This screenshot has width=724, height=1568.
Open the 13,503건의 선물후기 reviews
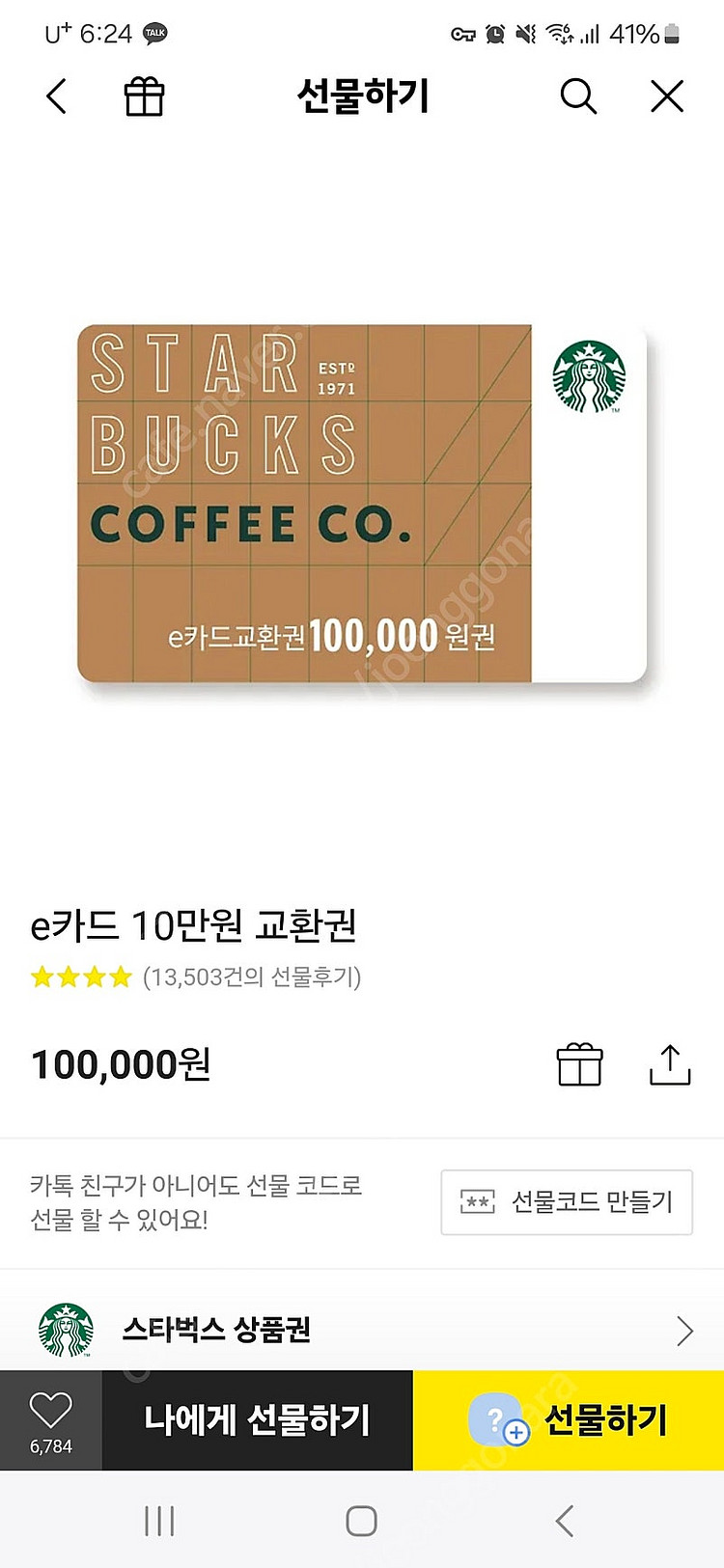(x=251, y=977)
